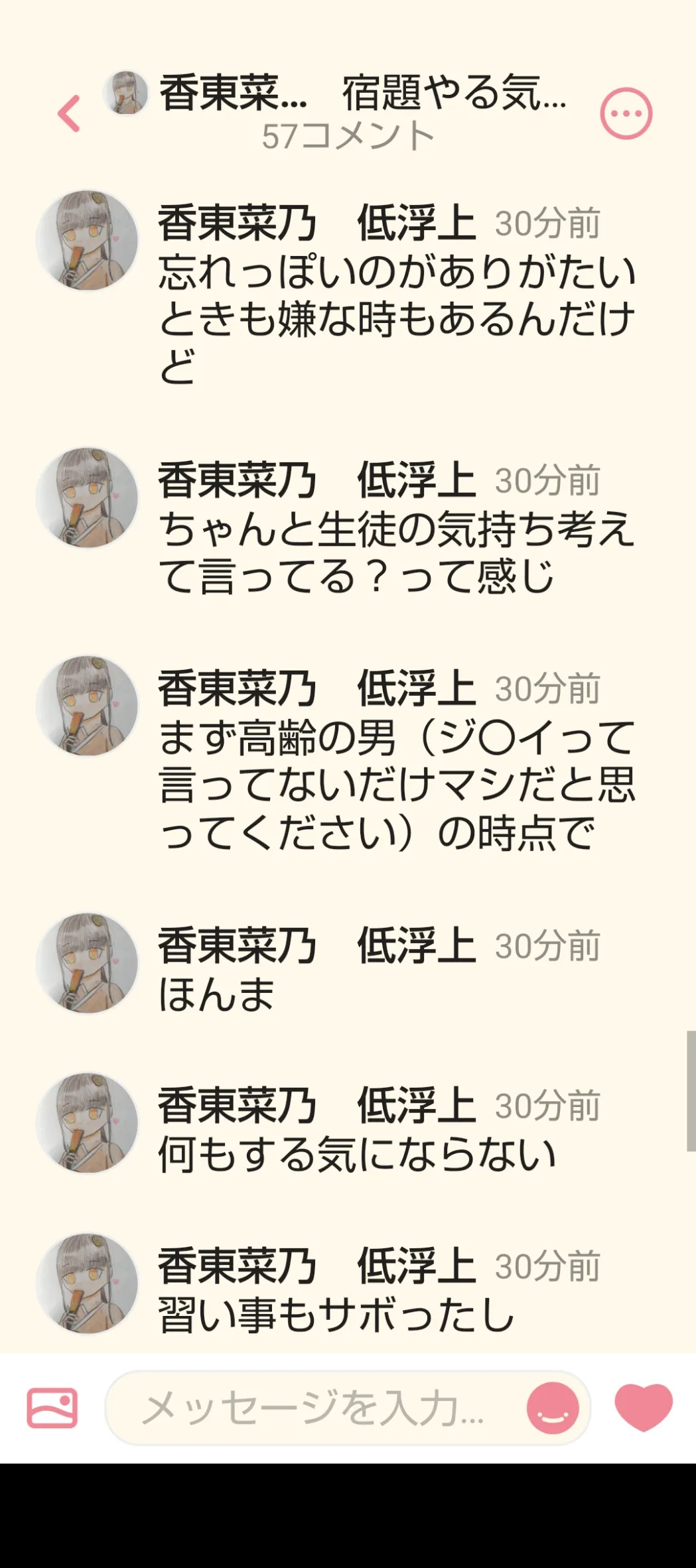Send a heart reaction
Screen dimensions: 696x1568
[x=643, y=1406]
